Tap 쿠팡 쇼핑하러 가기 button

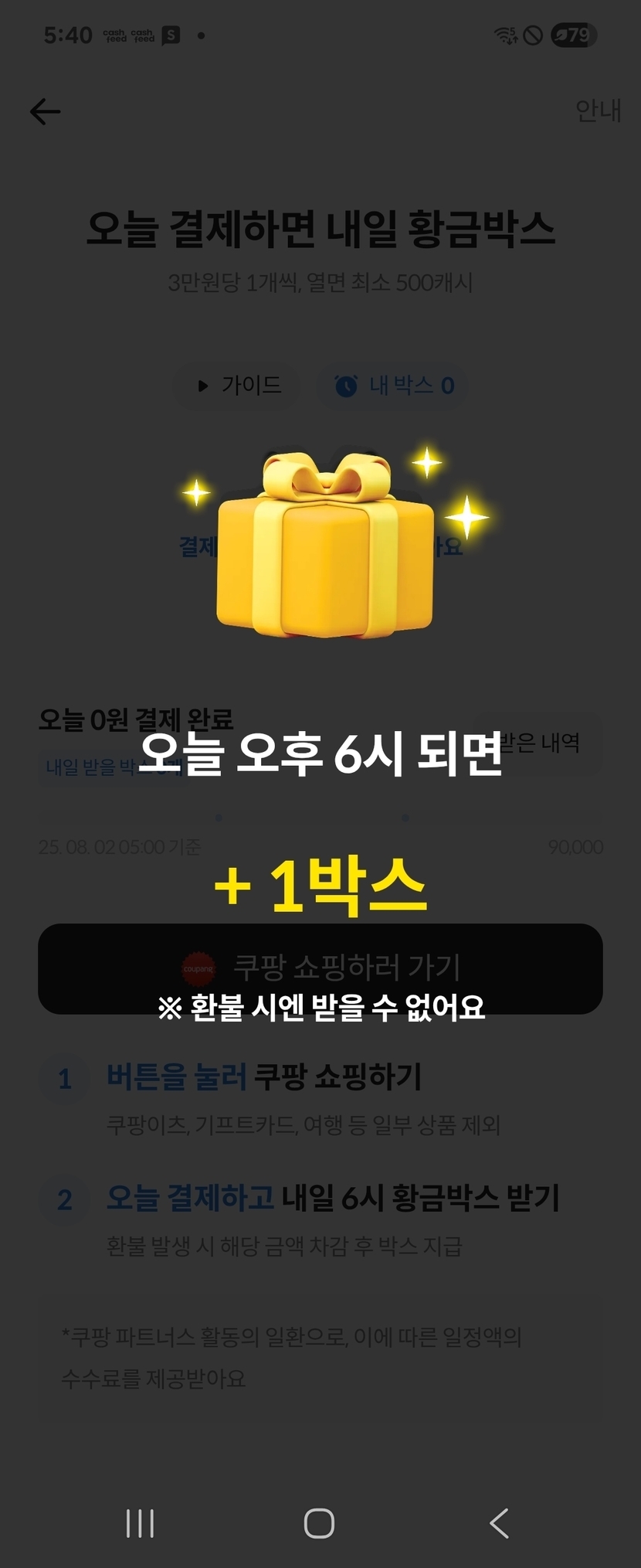(x=320, y=968)
